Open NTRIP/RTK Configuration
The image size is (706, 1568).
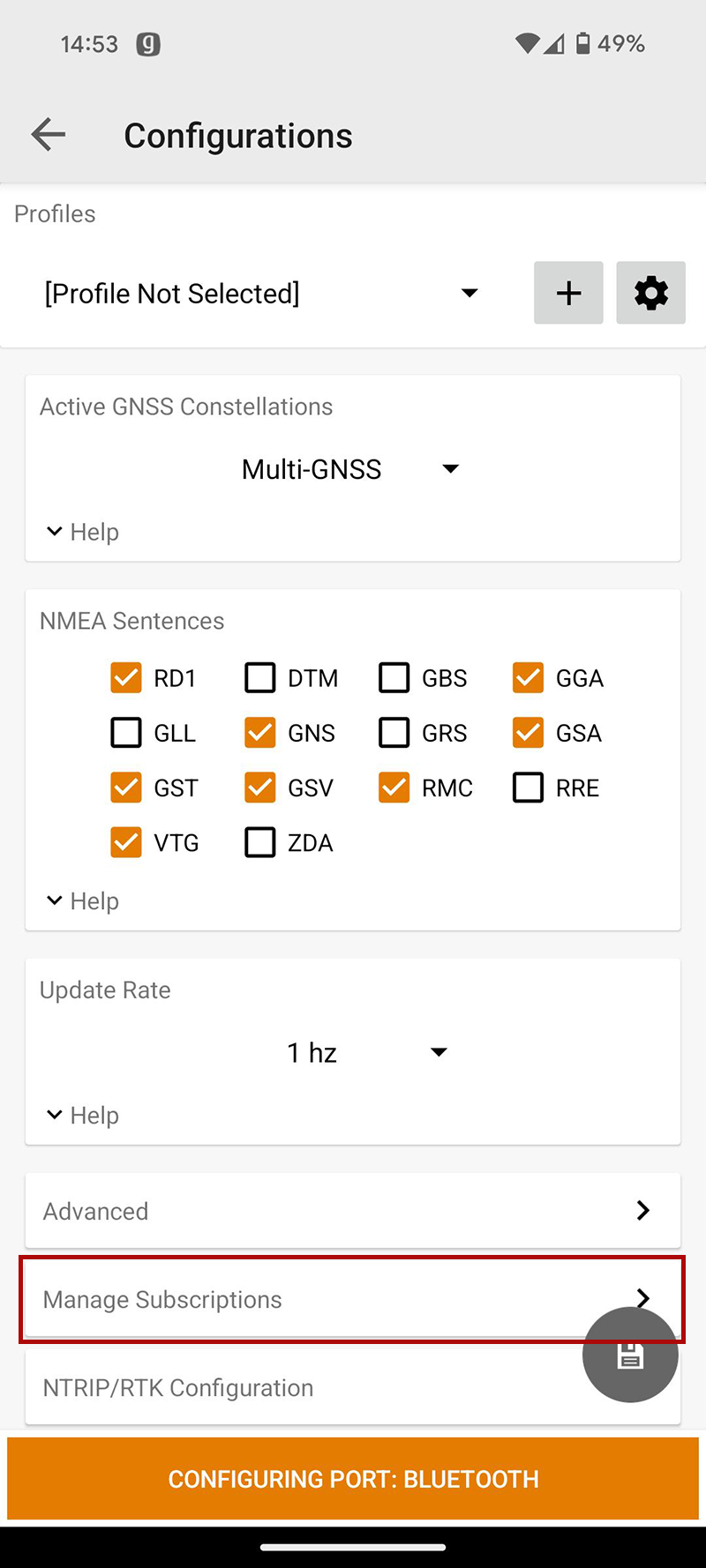tap(300, 1388)
